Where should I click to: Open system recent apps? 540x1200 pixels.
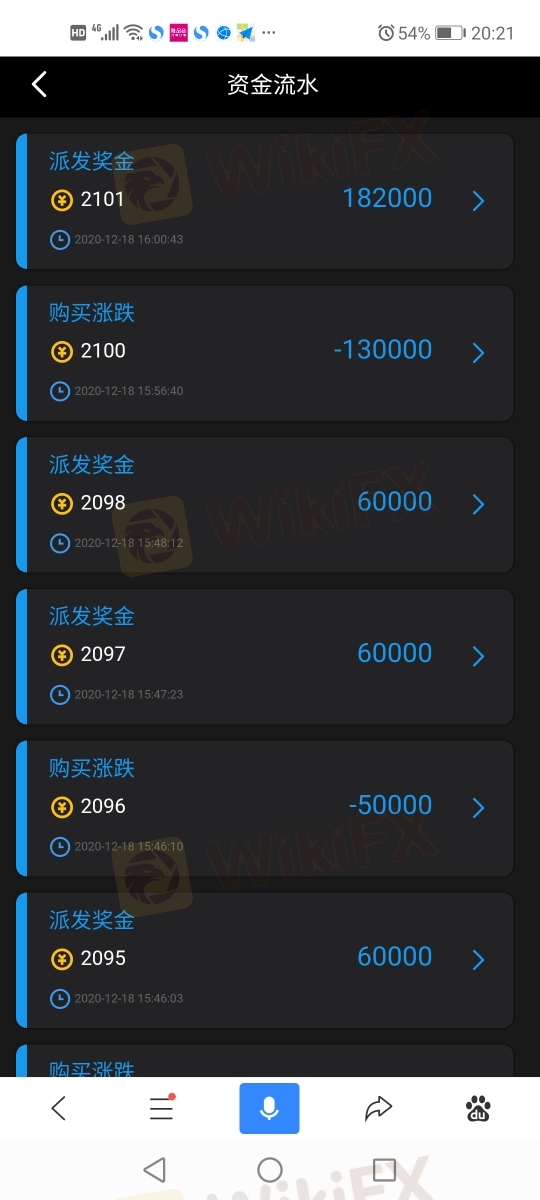pyautogui.click(x=384, y=1169)
